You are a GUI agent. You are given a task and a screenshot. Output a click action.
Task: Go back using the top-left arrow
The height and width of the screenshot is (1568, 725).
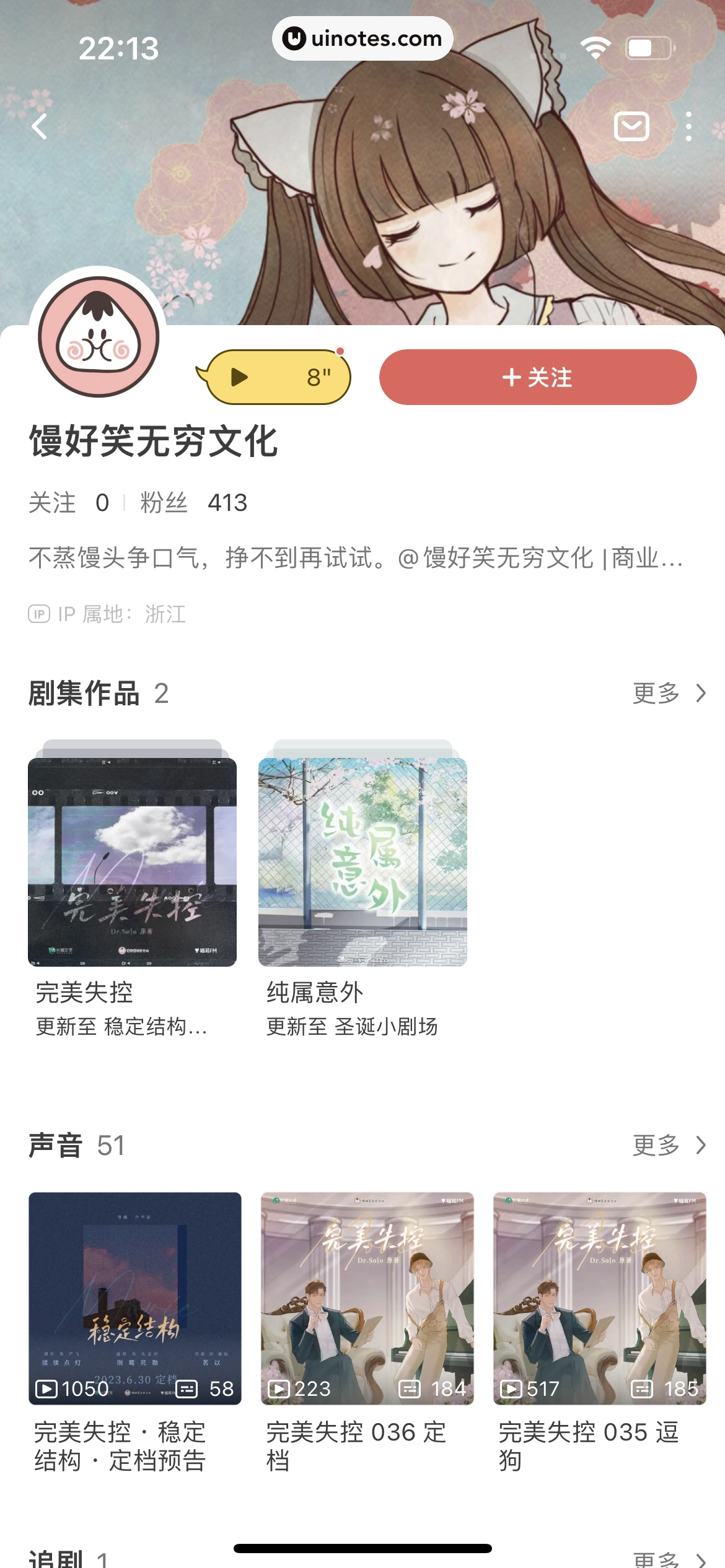(40, 127)
